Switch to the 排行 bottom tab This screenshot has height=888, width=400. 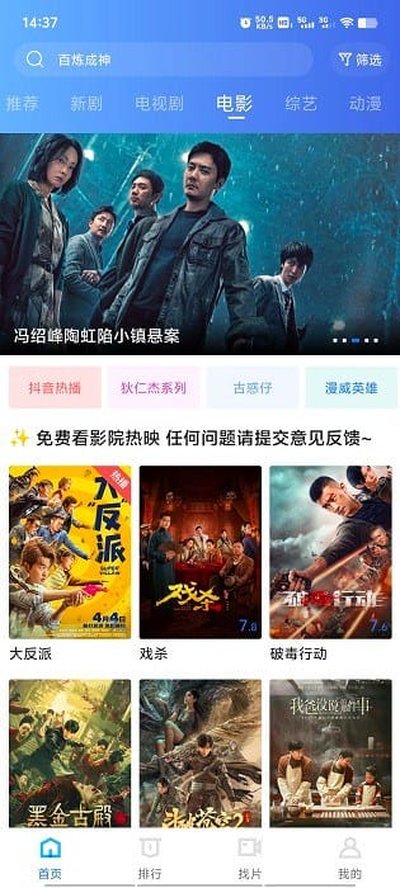click(150, 858)
